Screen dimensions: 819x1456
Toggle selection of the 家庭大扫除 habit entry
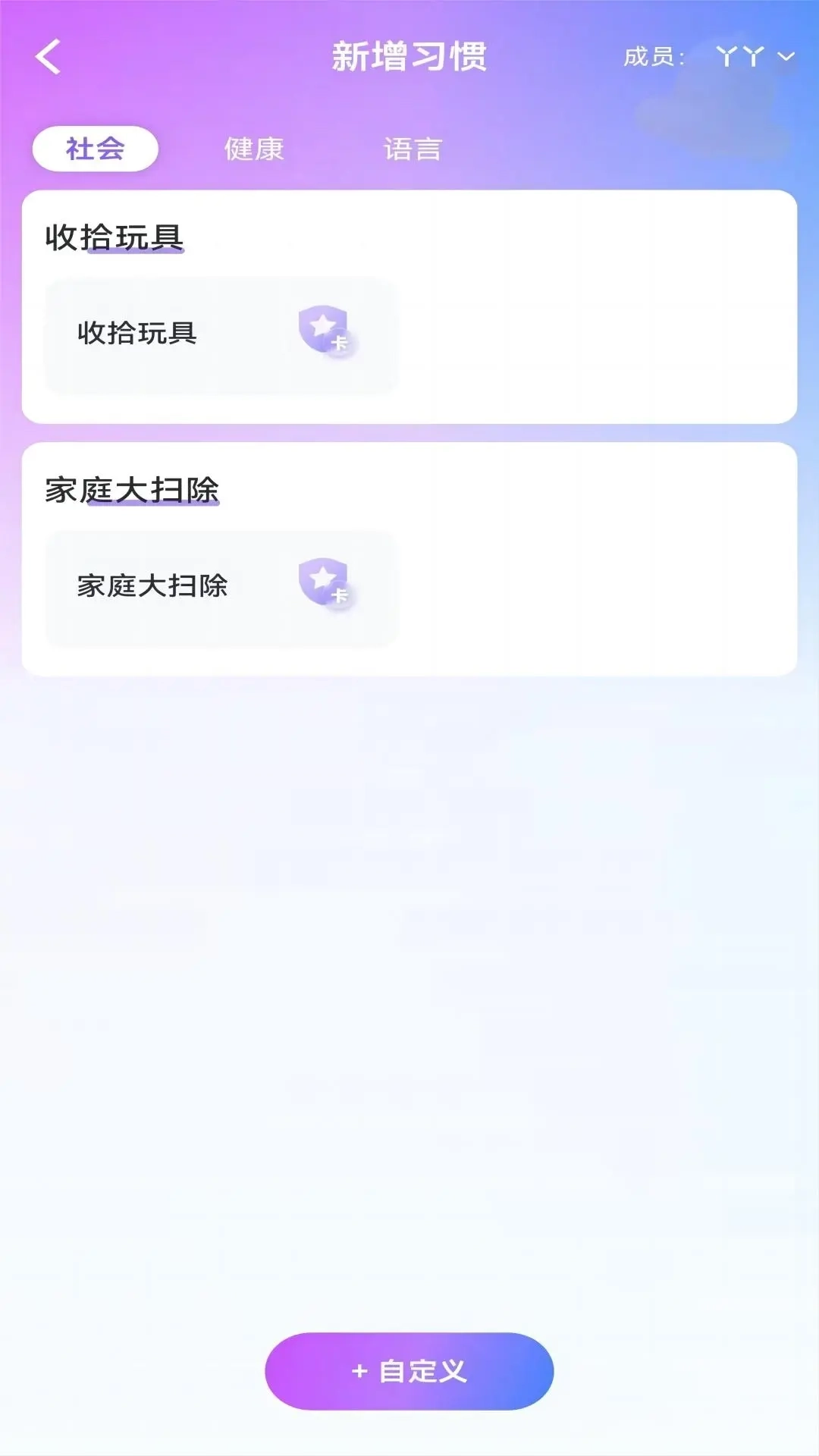220,588
